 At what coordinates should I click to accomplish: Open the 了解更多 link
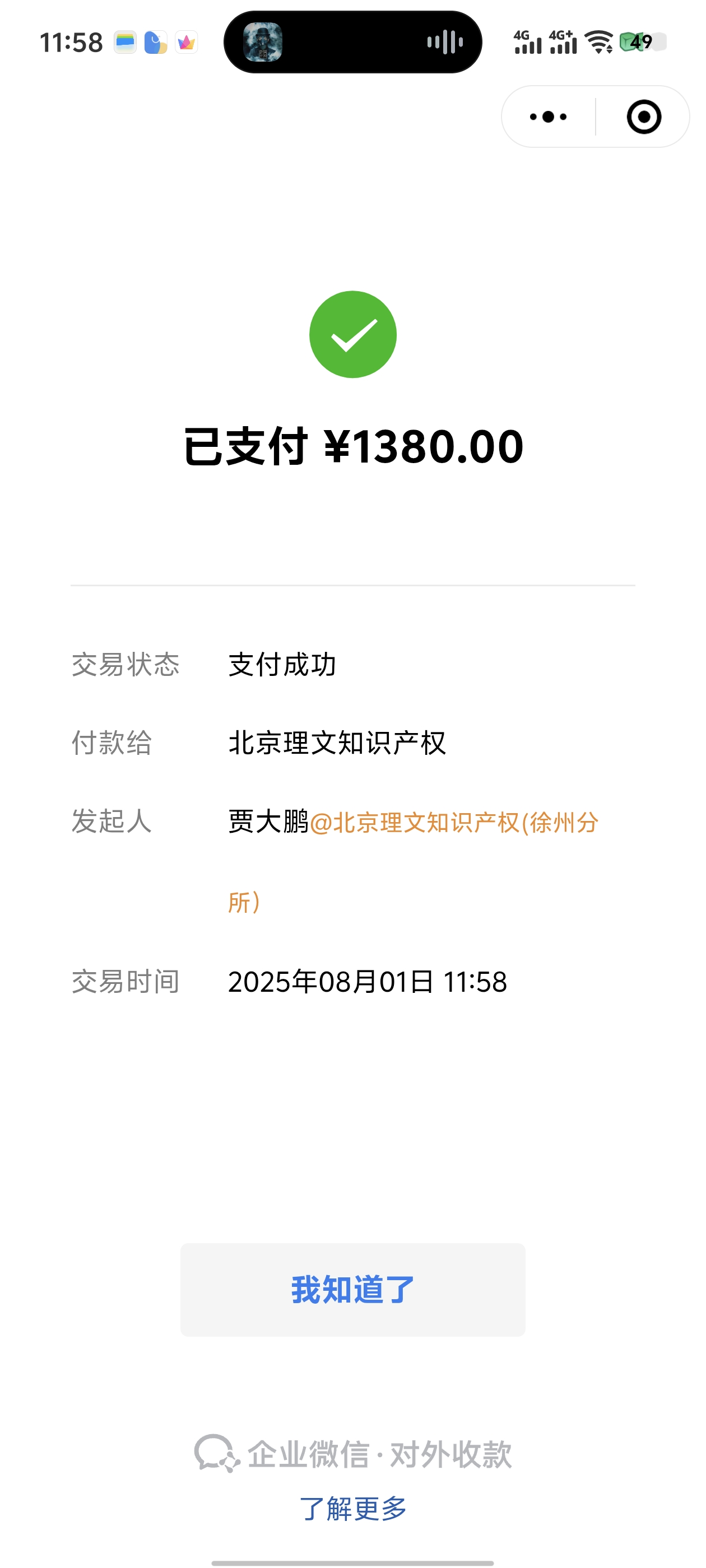[352, 1508]
